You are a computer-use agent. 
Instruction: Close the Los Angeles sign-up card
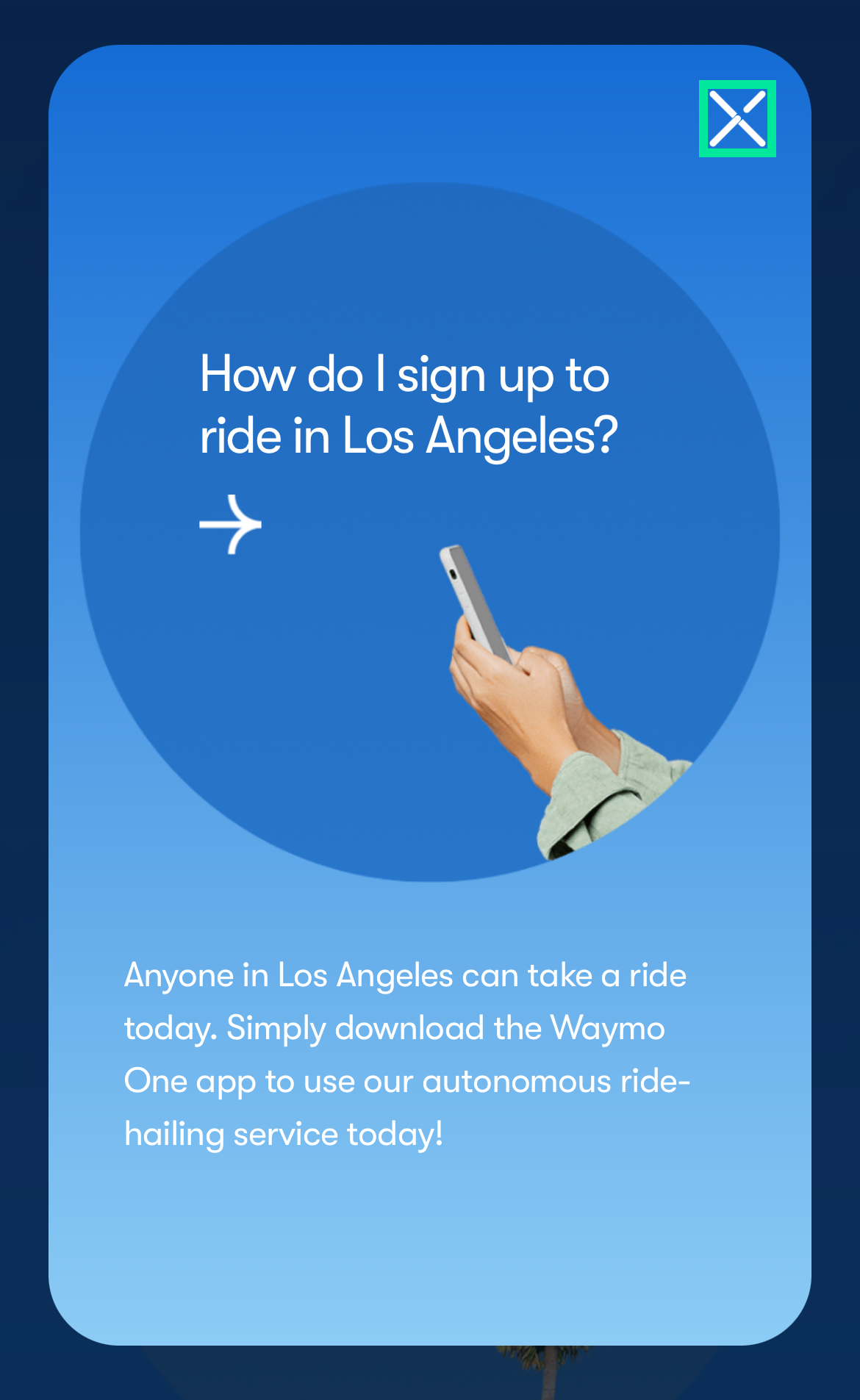pos(737,118)
